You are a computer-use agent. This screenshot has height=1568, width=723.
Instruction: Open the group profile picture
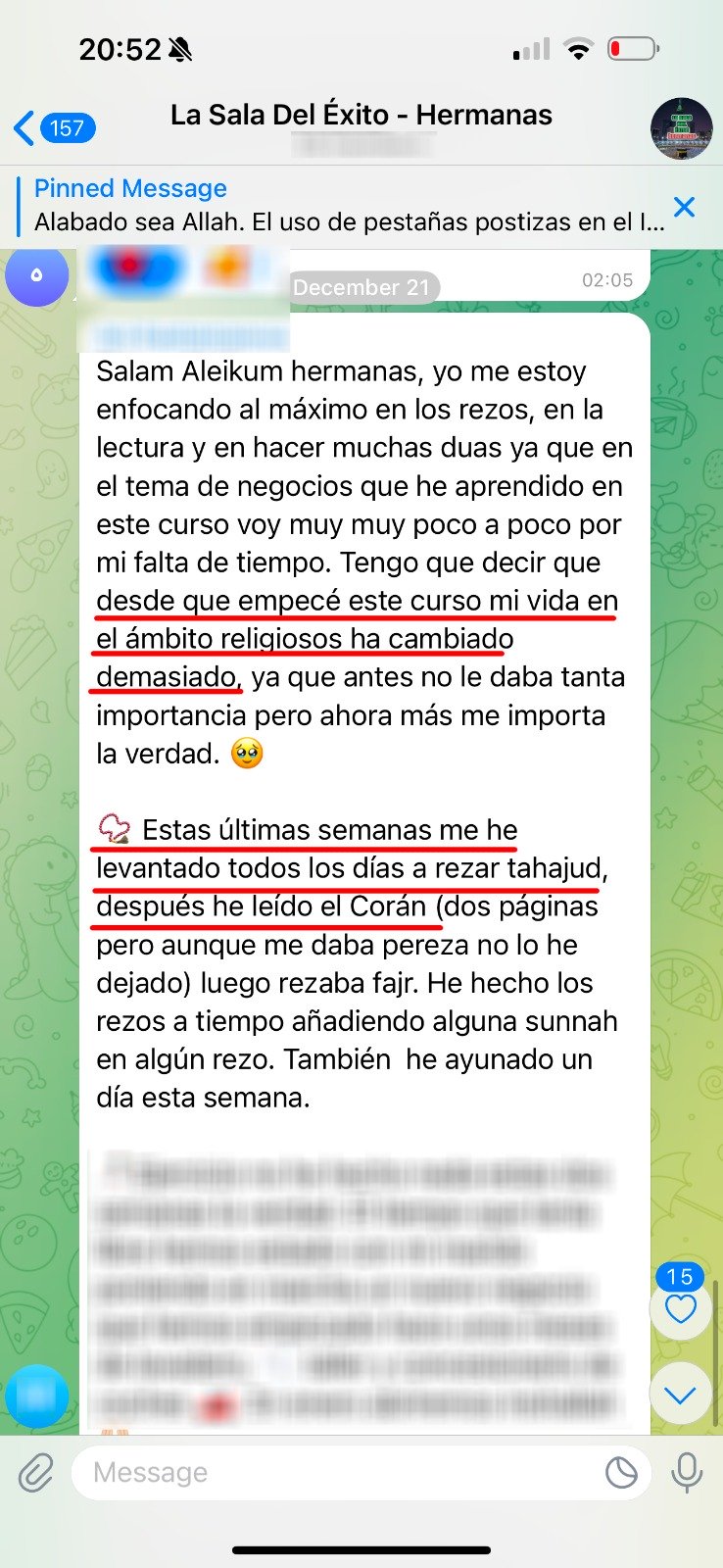click(681, 128)
